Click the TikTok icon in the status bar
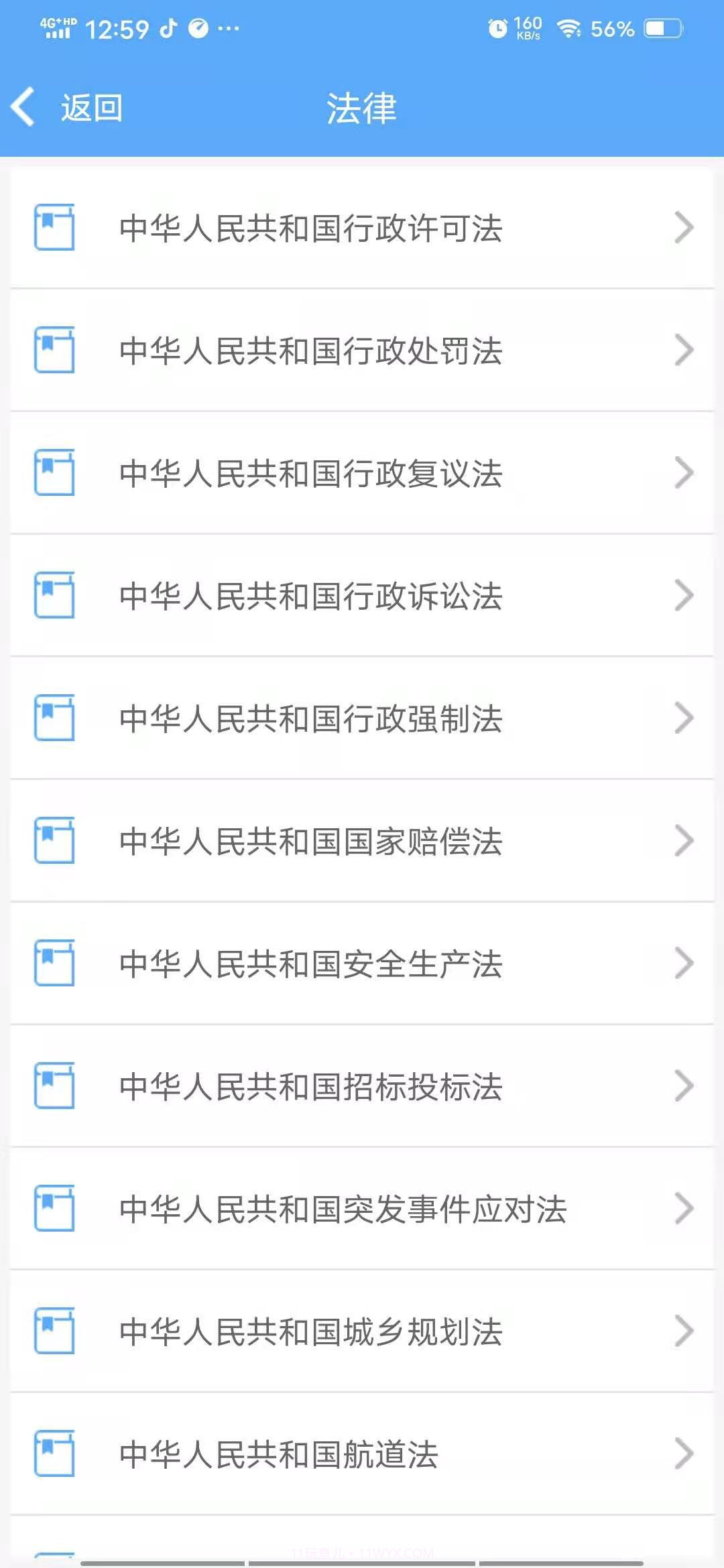 170,28
